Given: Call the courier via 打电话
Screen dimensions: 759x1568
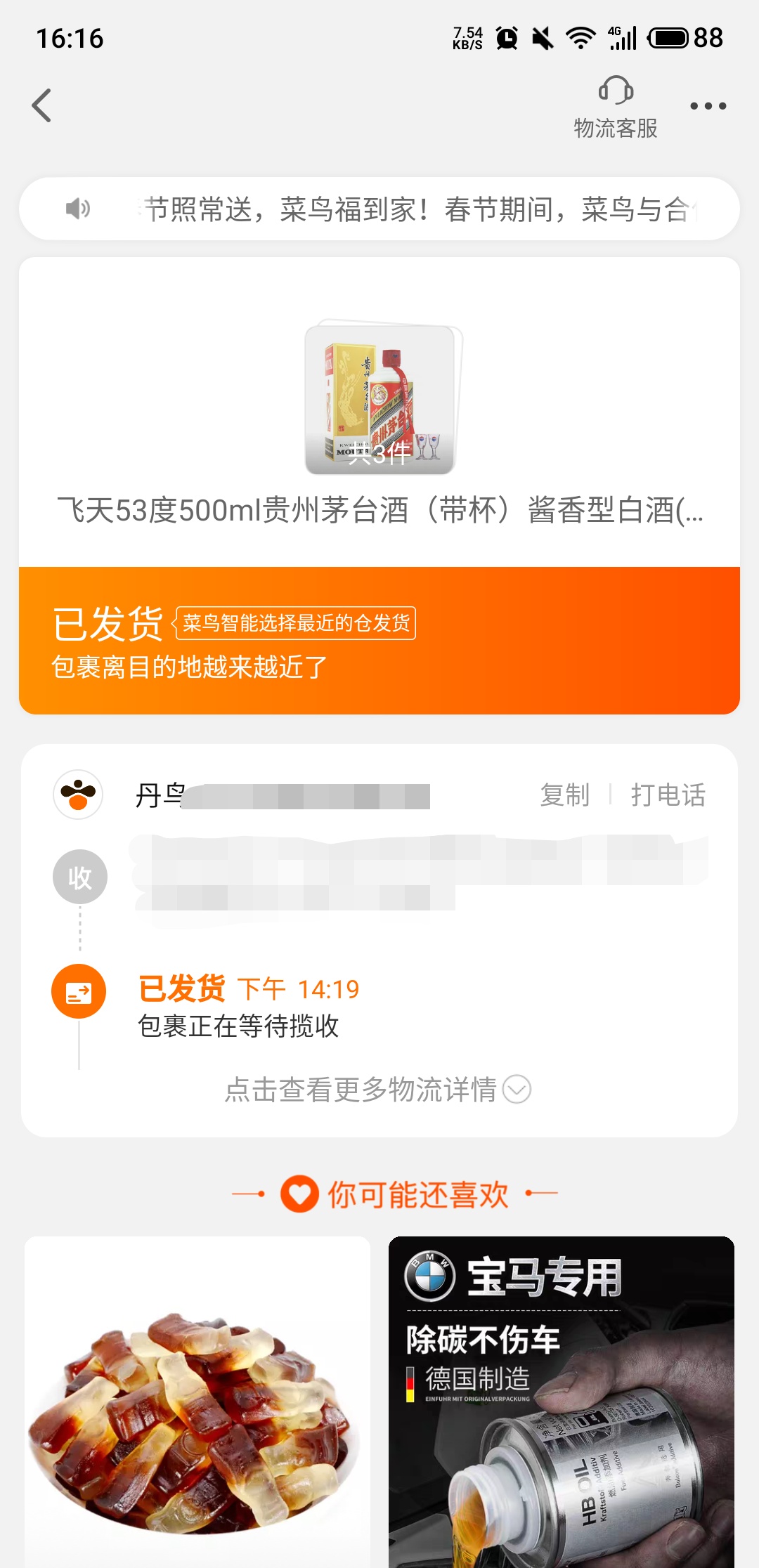Looking at the screenshot, I should (x=668, y=795).
